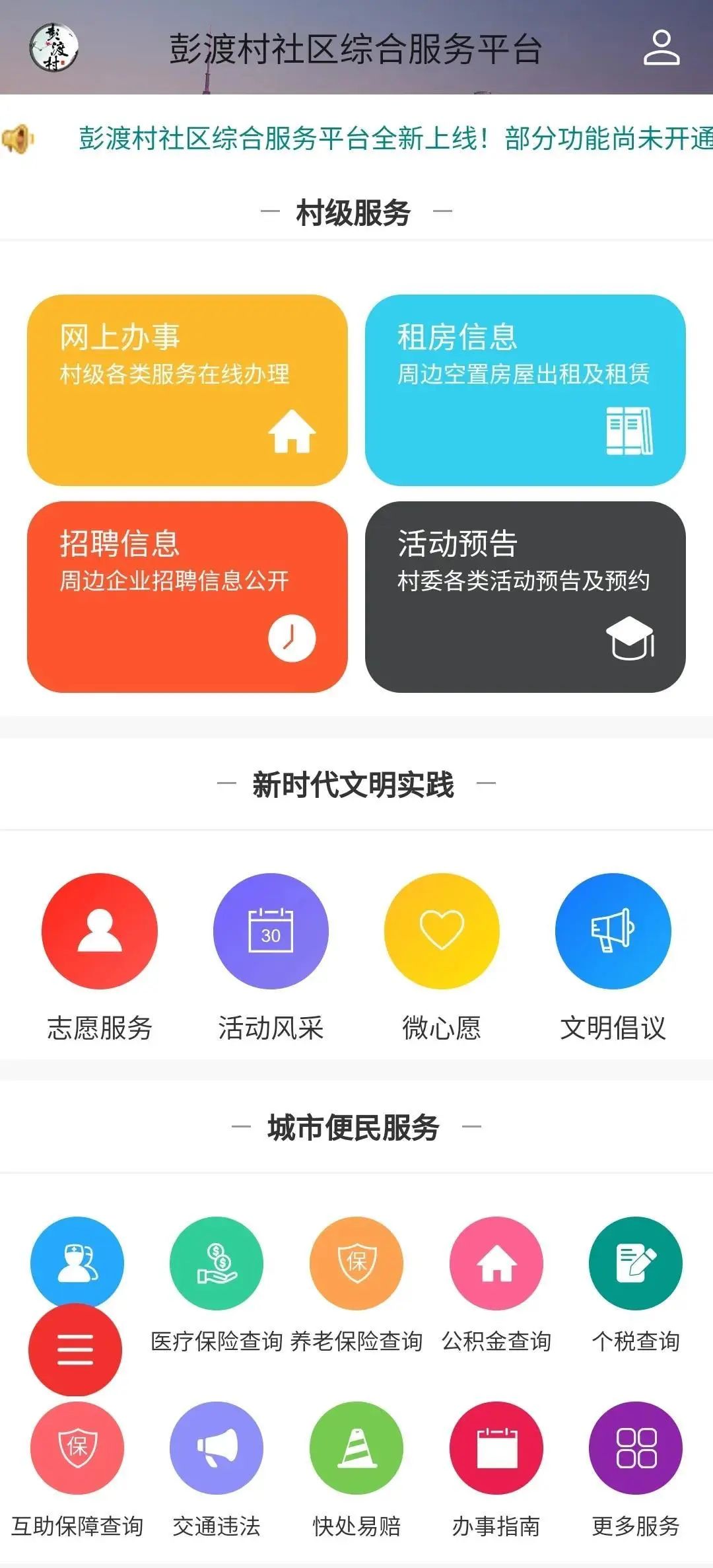Open 个税查询 personal tax query
The height and width of the screenshot is (1568, 713).
point(636,1264)
